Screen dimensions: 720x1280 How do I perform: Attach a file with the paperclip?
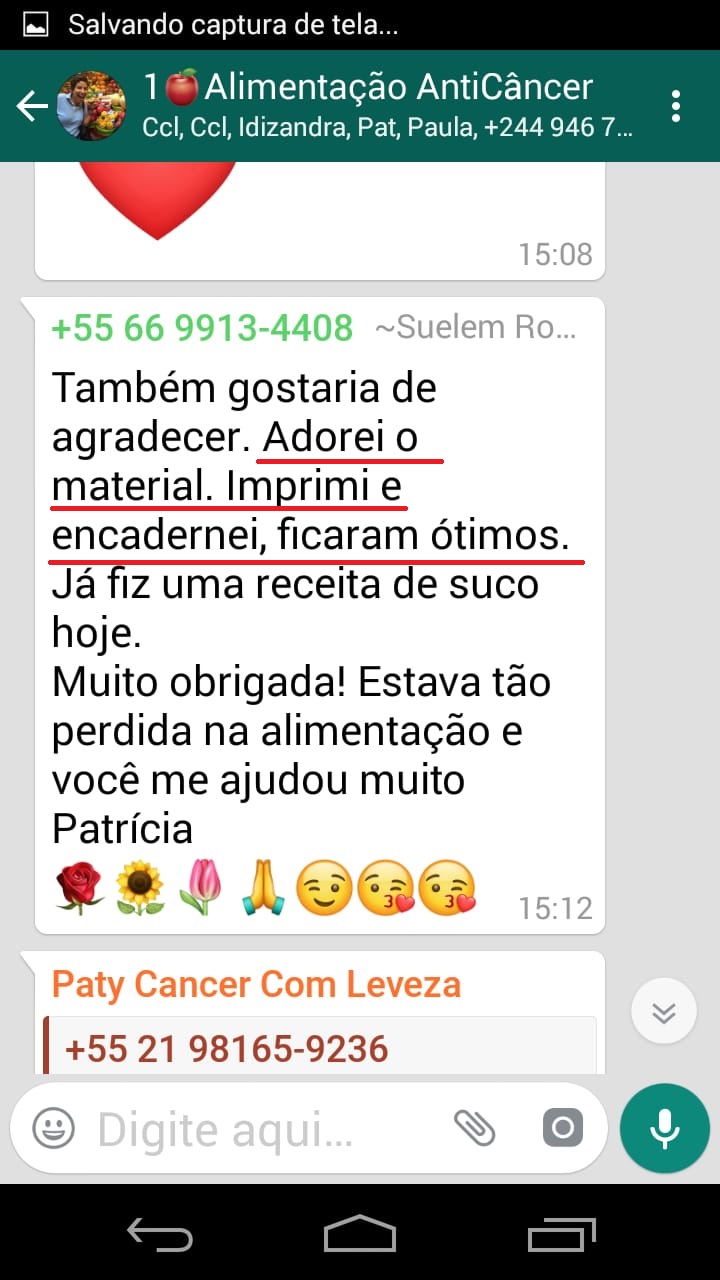pyautogui.click(x=474, y=1128)
